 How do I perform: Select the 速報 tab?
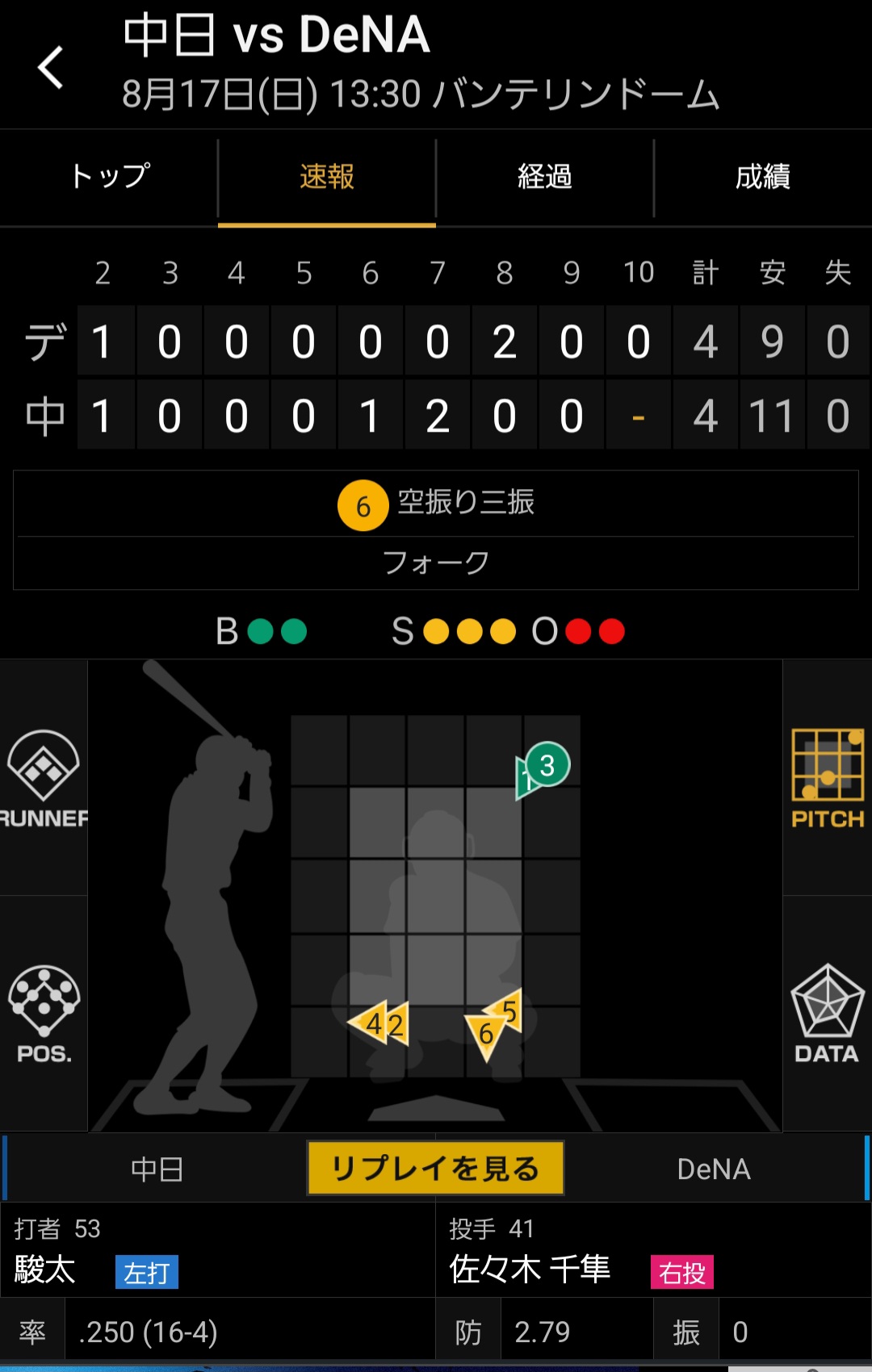[327, 177]
